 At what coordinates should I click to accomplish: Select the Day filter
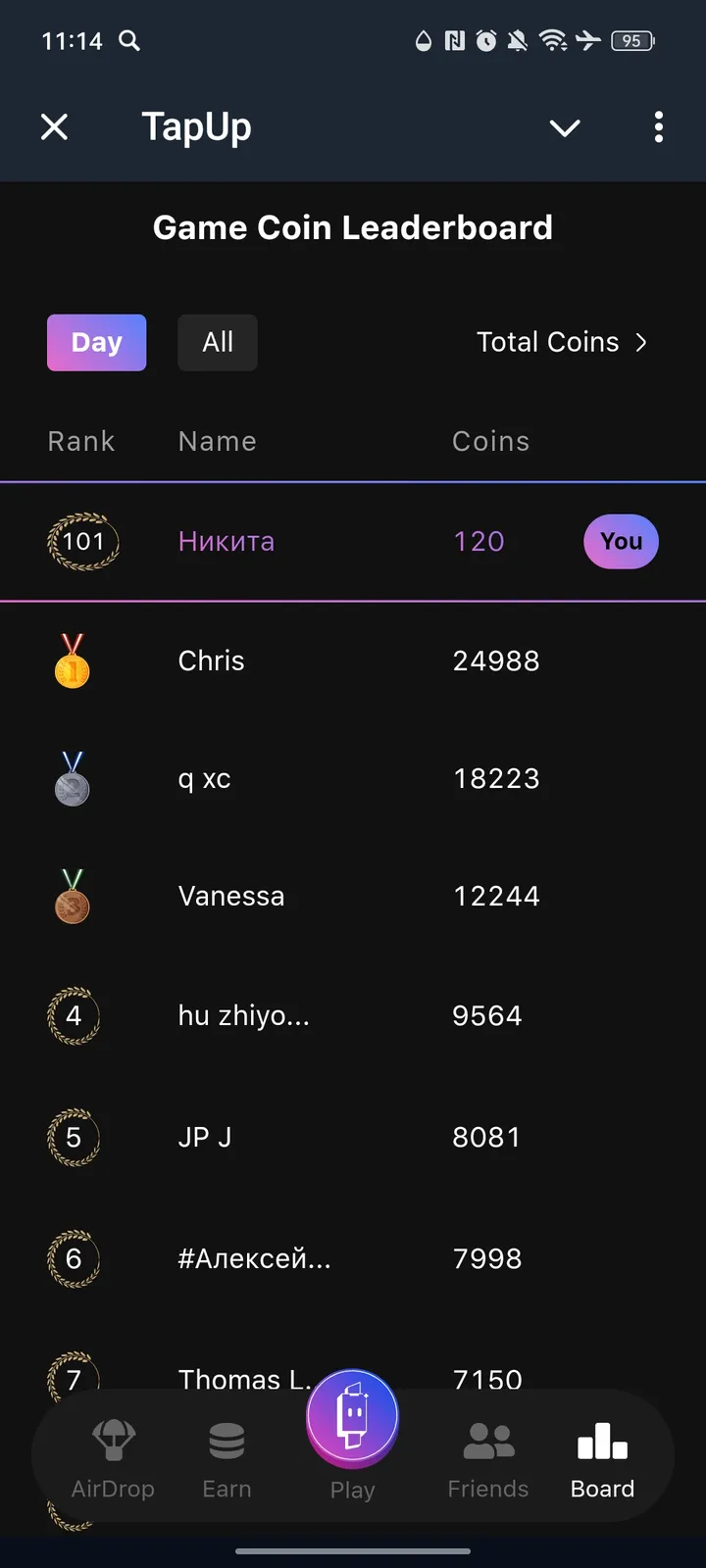(x=96, y=342)
